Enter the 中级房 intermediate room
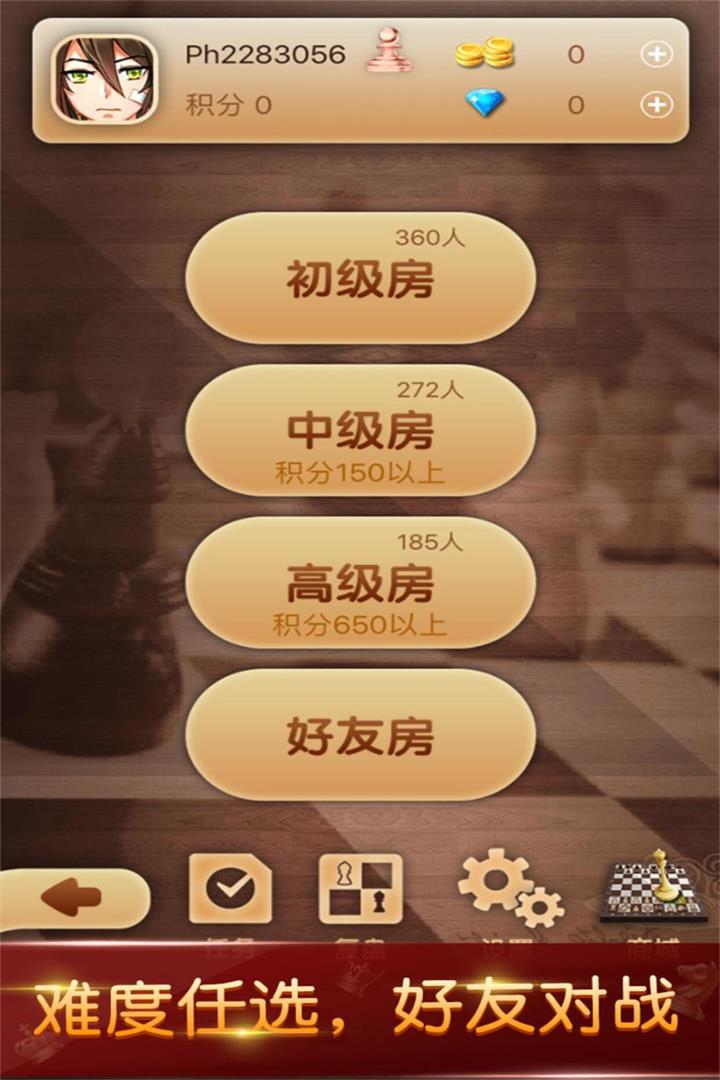 (360, 430)
